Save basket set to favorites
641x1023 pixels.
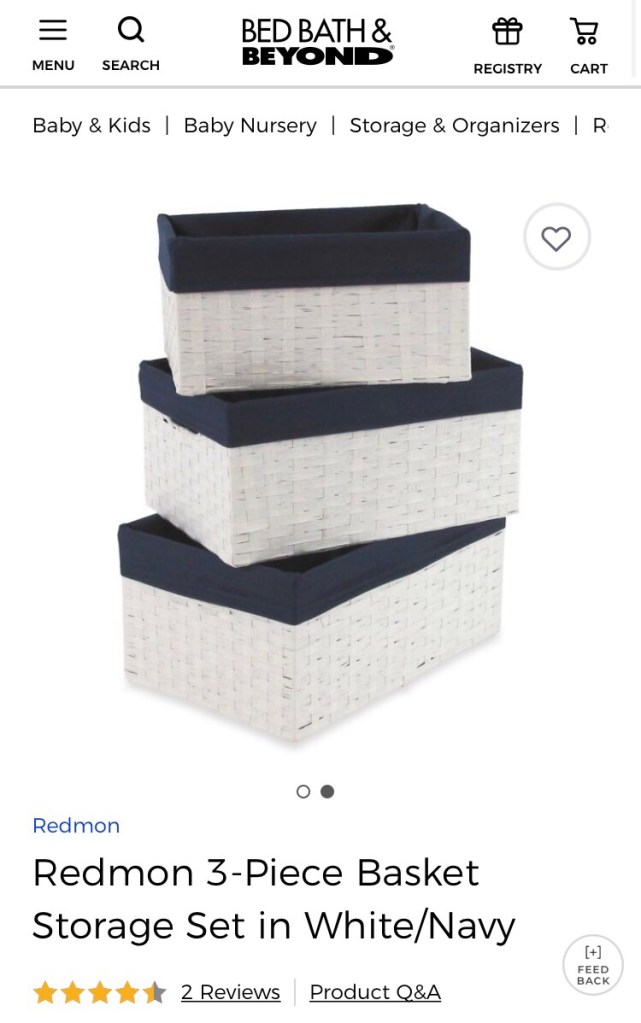(556, 238)
